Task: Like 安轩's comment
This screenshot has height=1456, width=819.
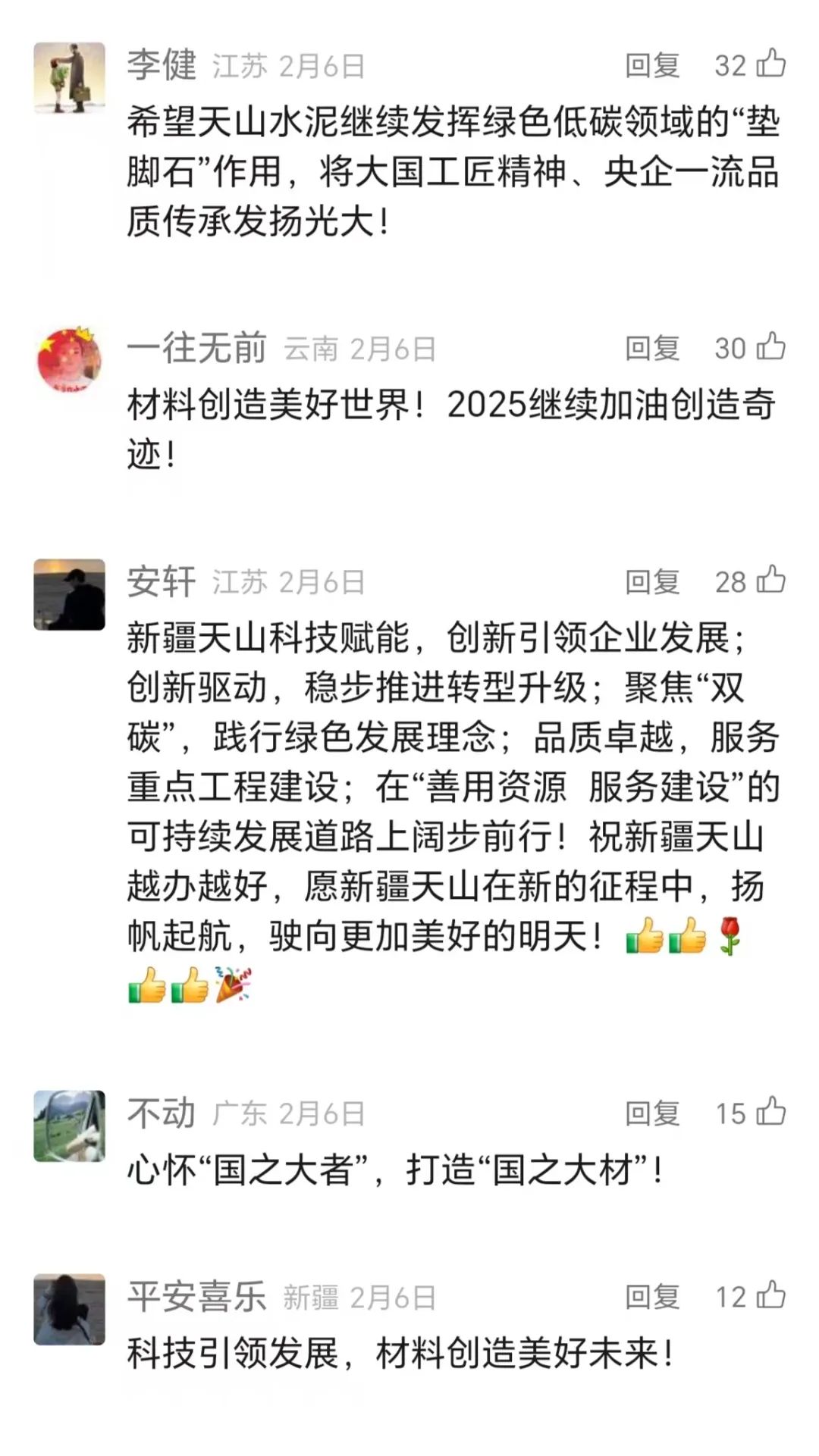Action: point(771,581)
